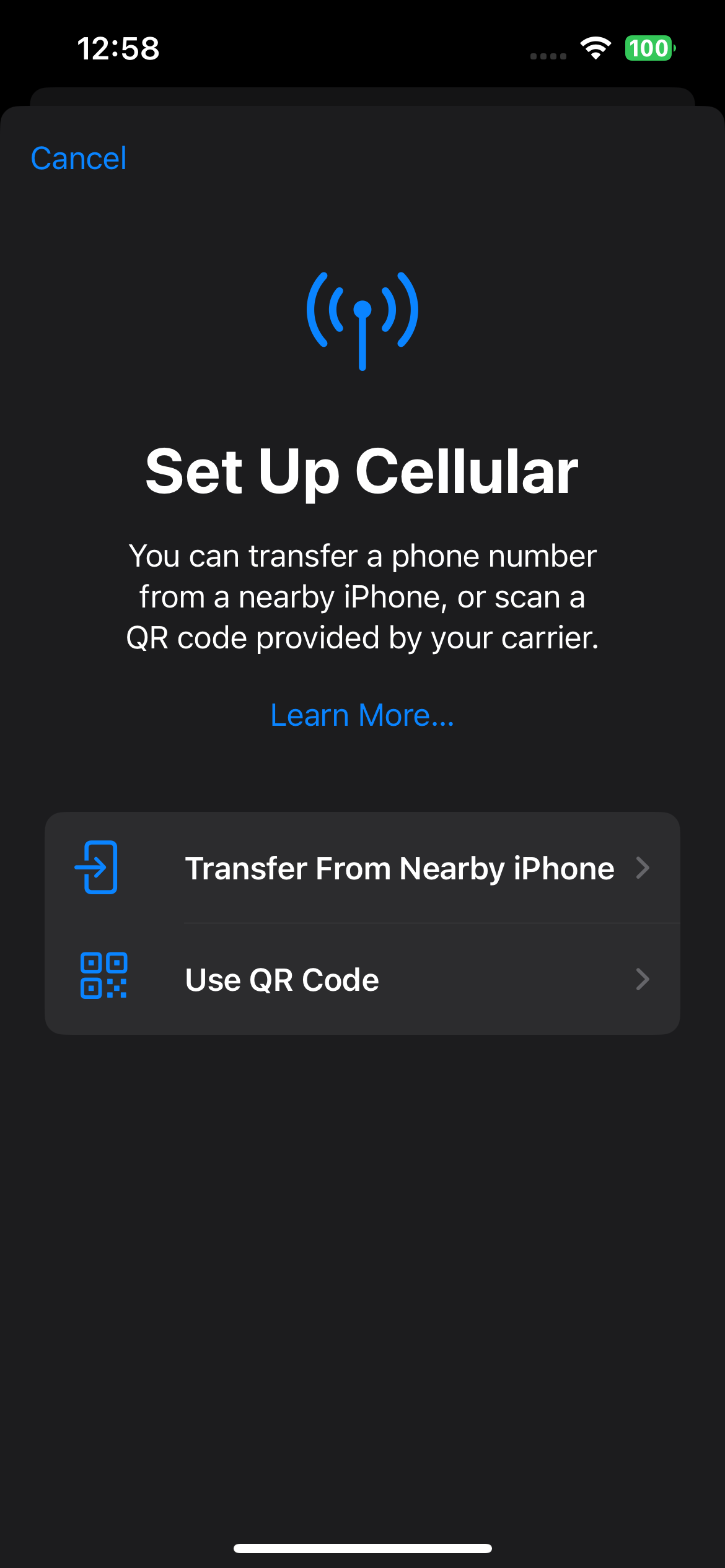This screenshot has height=1568, width=725.
Task: Select Use QR Code option
Action: (x=362, y=979)
